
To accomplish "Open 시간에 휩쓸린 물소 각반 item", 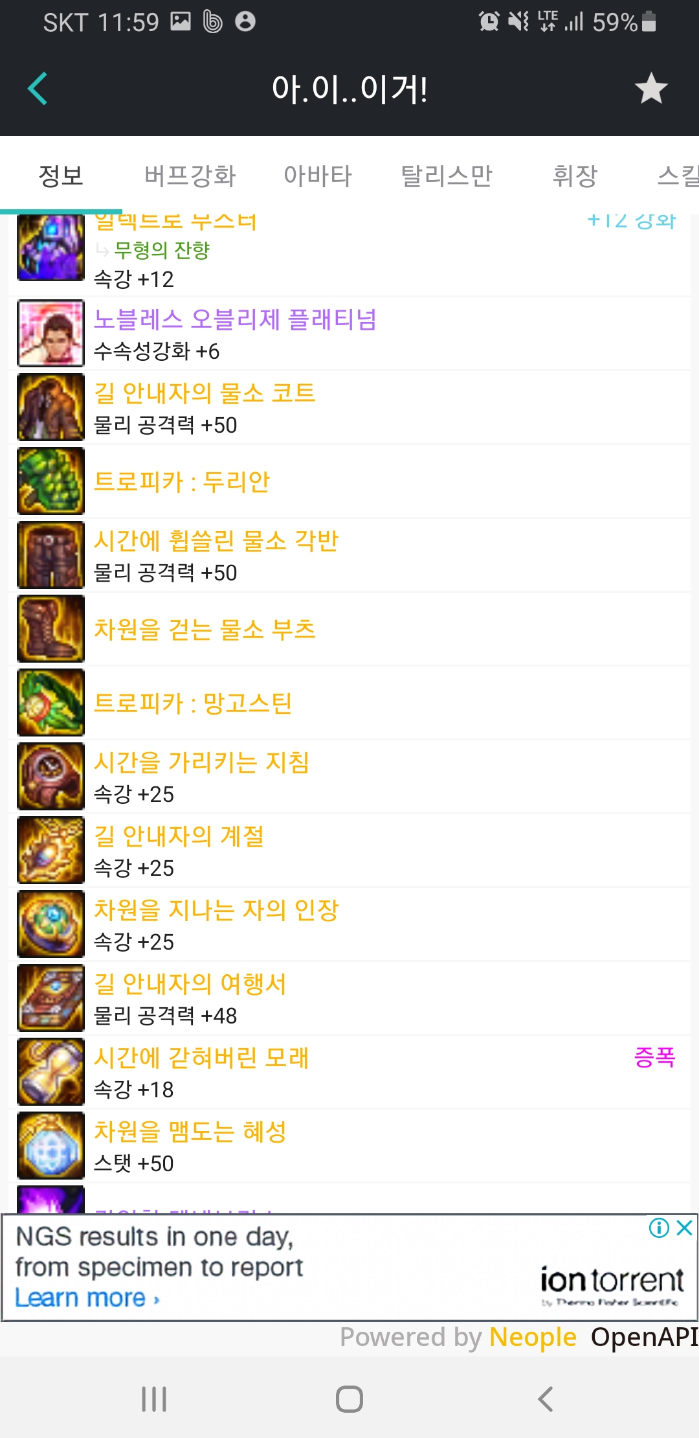I will (x=216, y=542).
